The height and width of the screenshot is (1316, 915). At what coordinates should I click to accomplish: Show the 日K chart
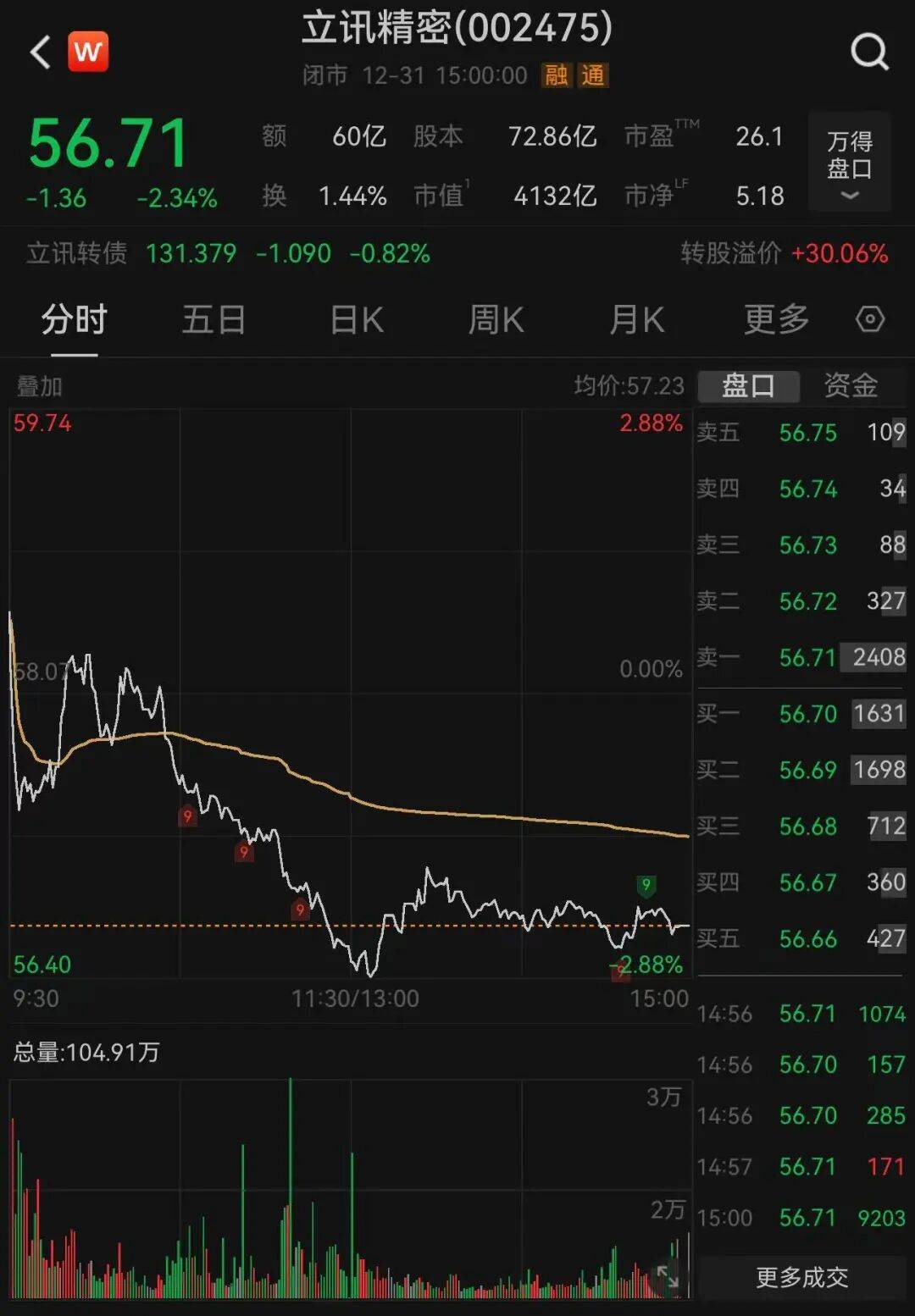tap(357, 321)
